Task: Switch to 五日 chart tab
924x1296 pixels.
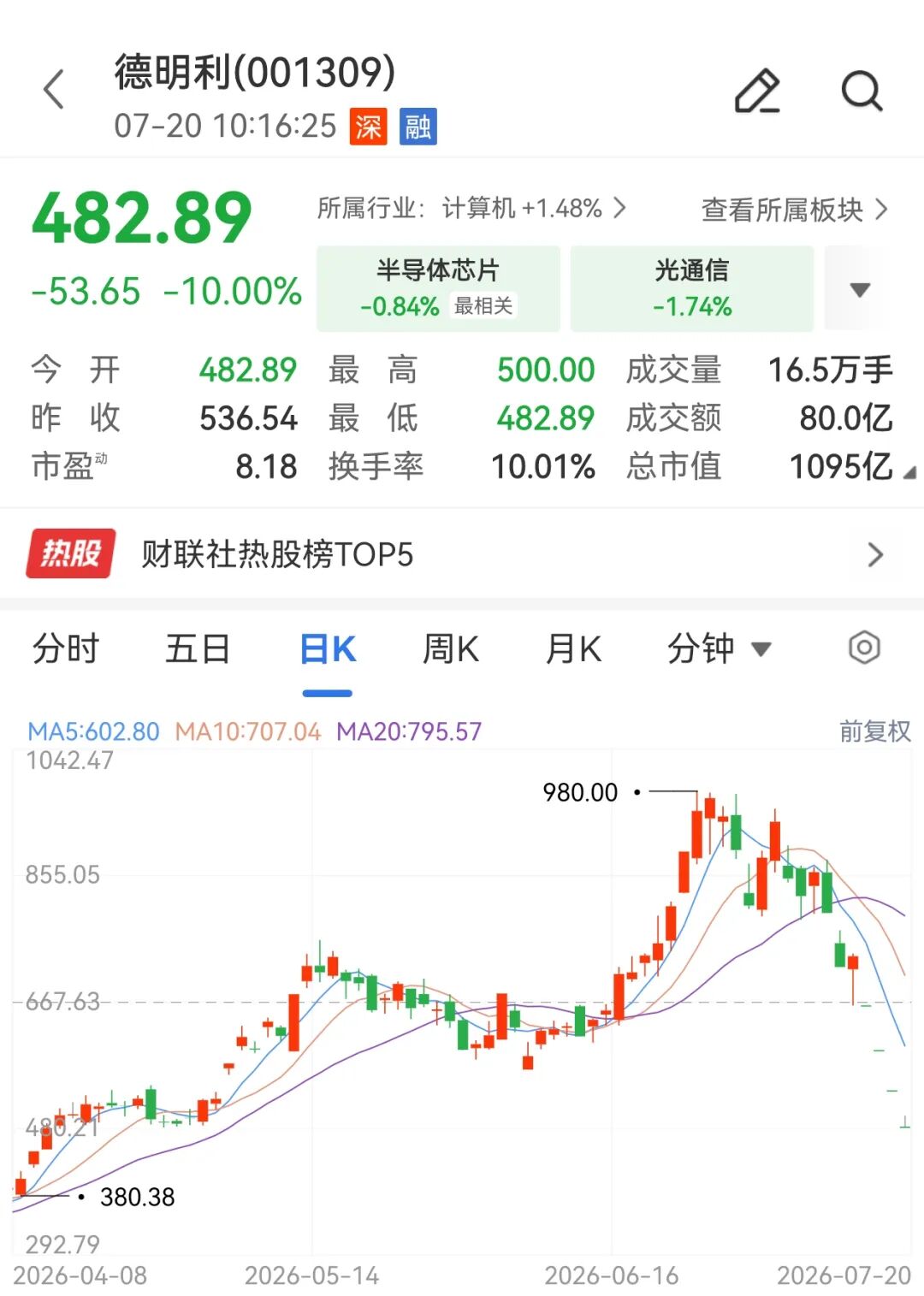Action: coord(198,649)
